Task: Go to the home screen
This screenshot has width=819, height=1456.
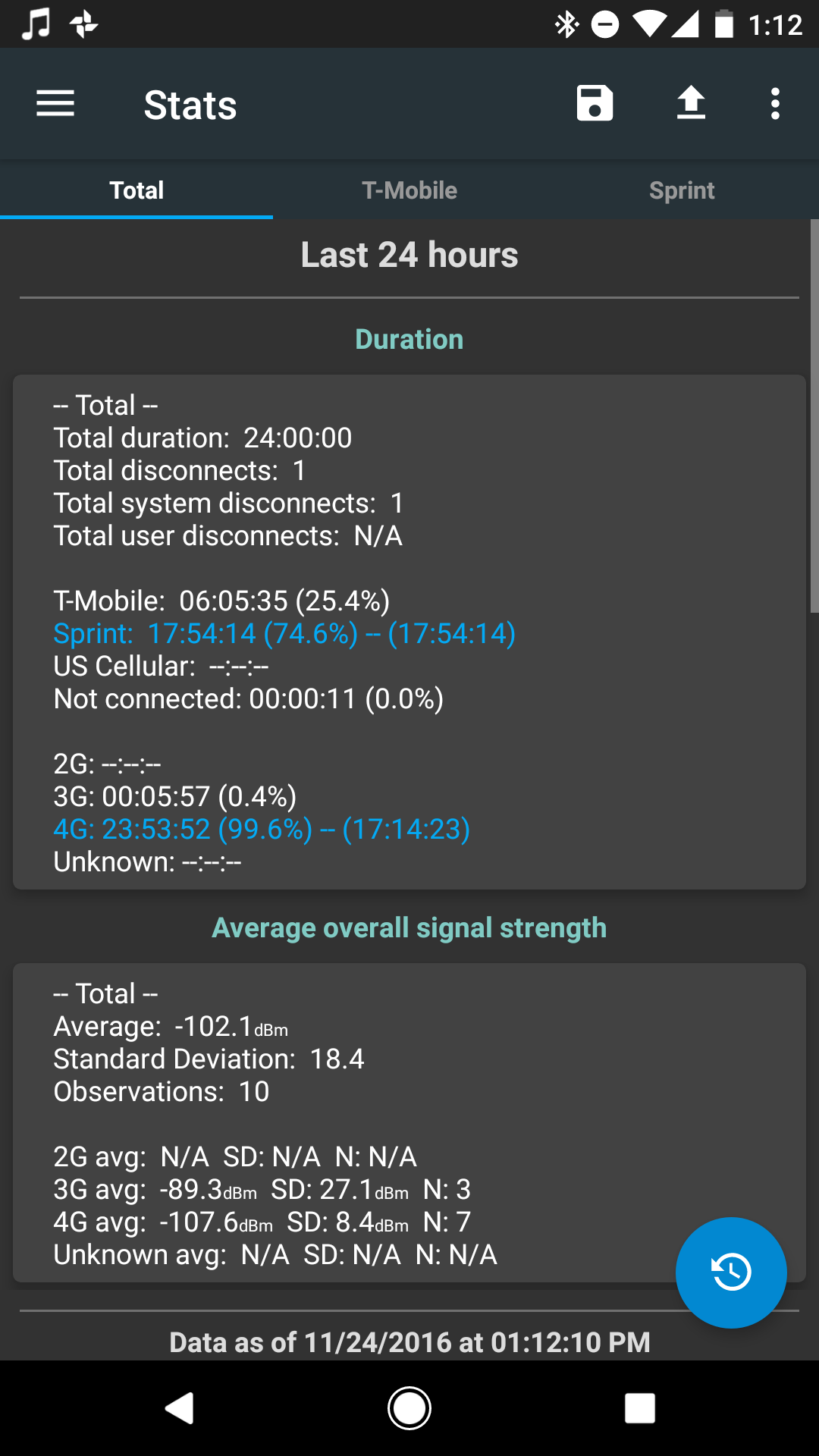Action: (x=409, y=1408)
